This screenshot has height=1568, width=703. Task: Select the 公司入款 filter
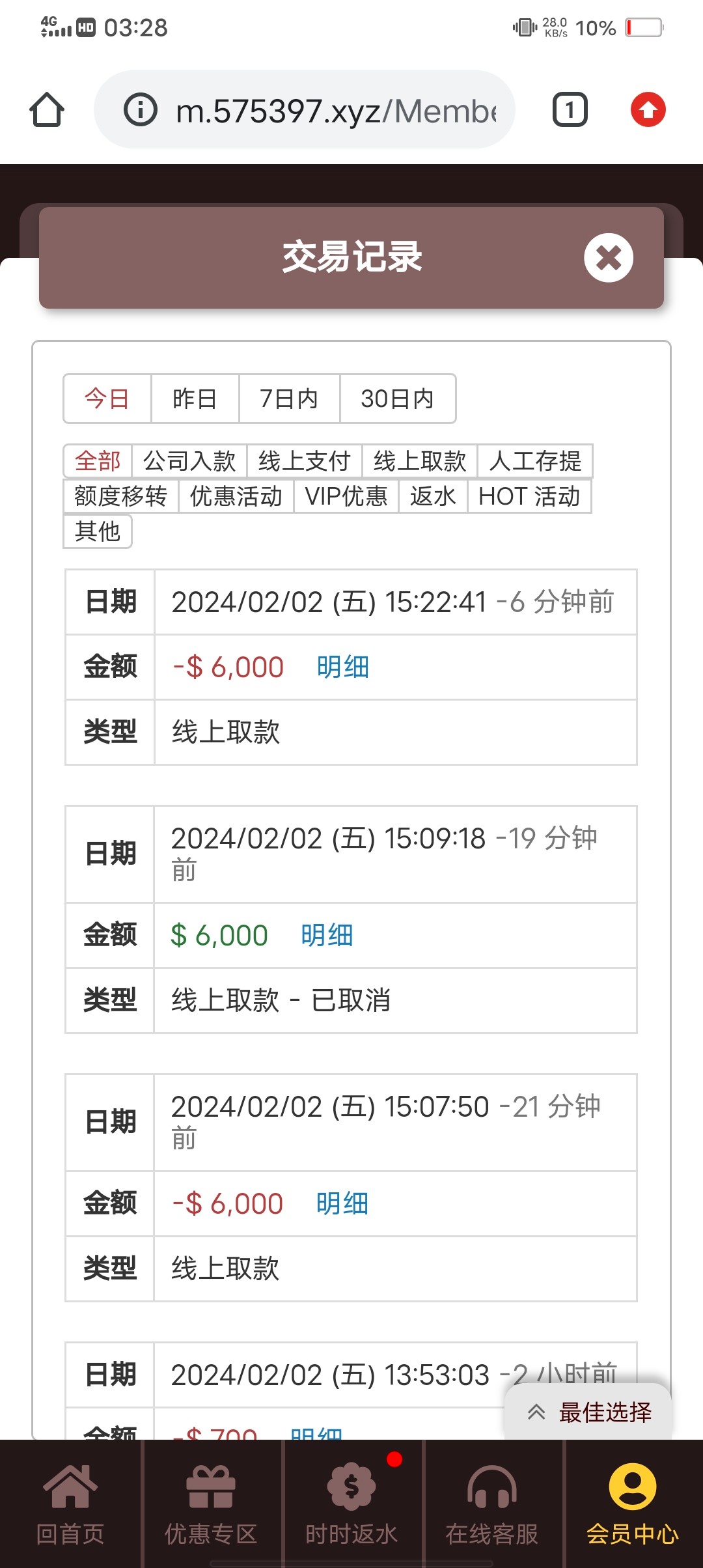(x=189, y=461)
